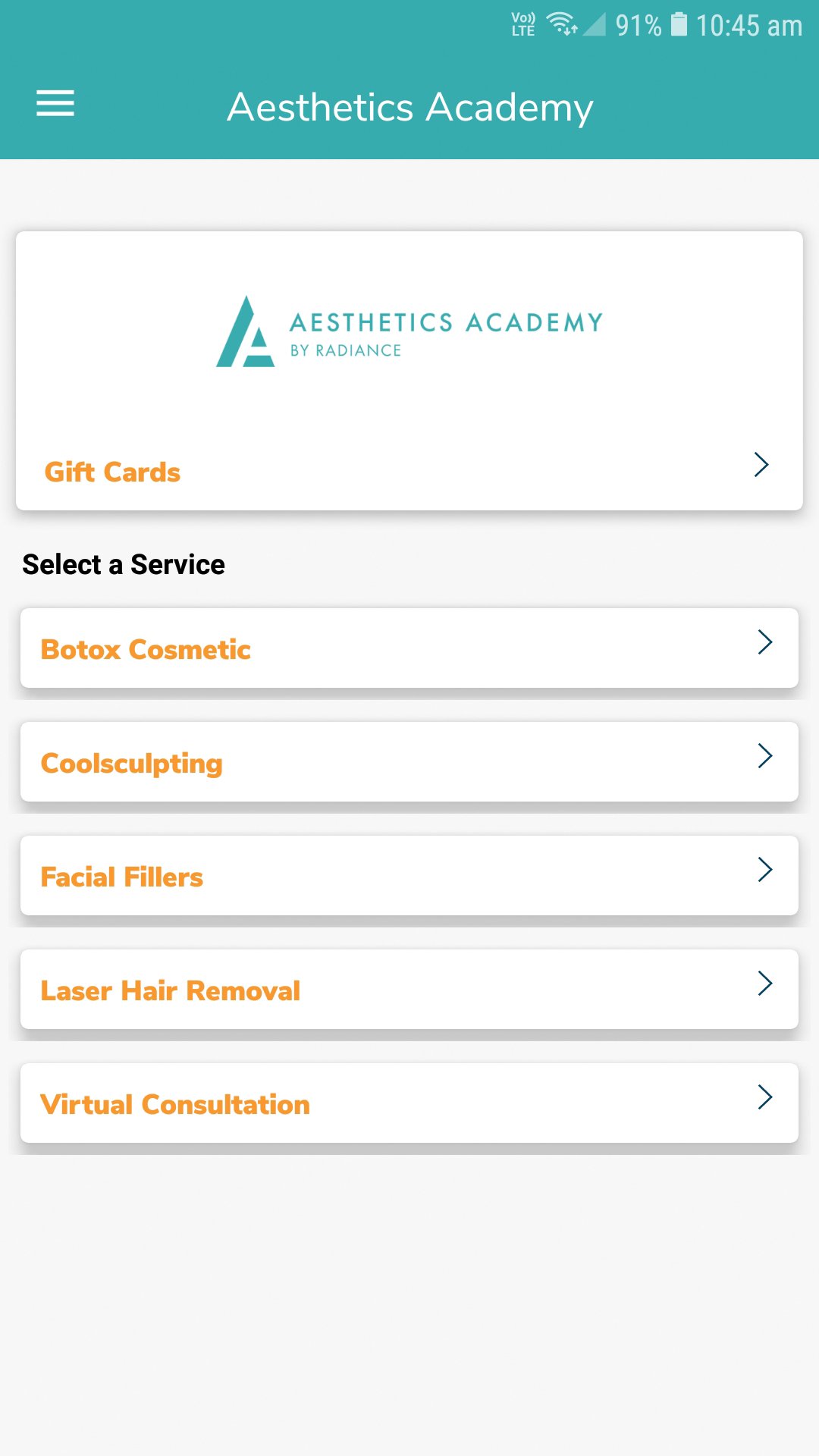Open the hamburger navigation menu
The image size is (819, 1456).
click(x=55, y=105)
